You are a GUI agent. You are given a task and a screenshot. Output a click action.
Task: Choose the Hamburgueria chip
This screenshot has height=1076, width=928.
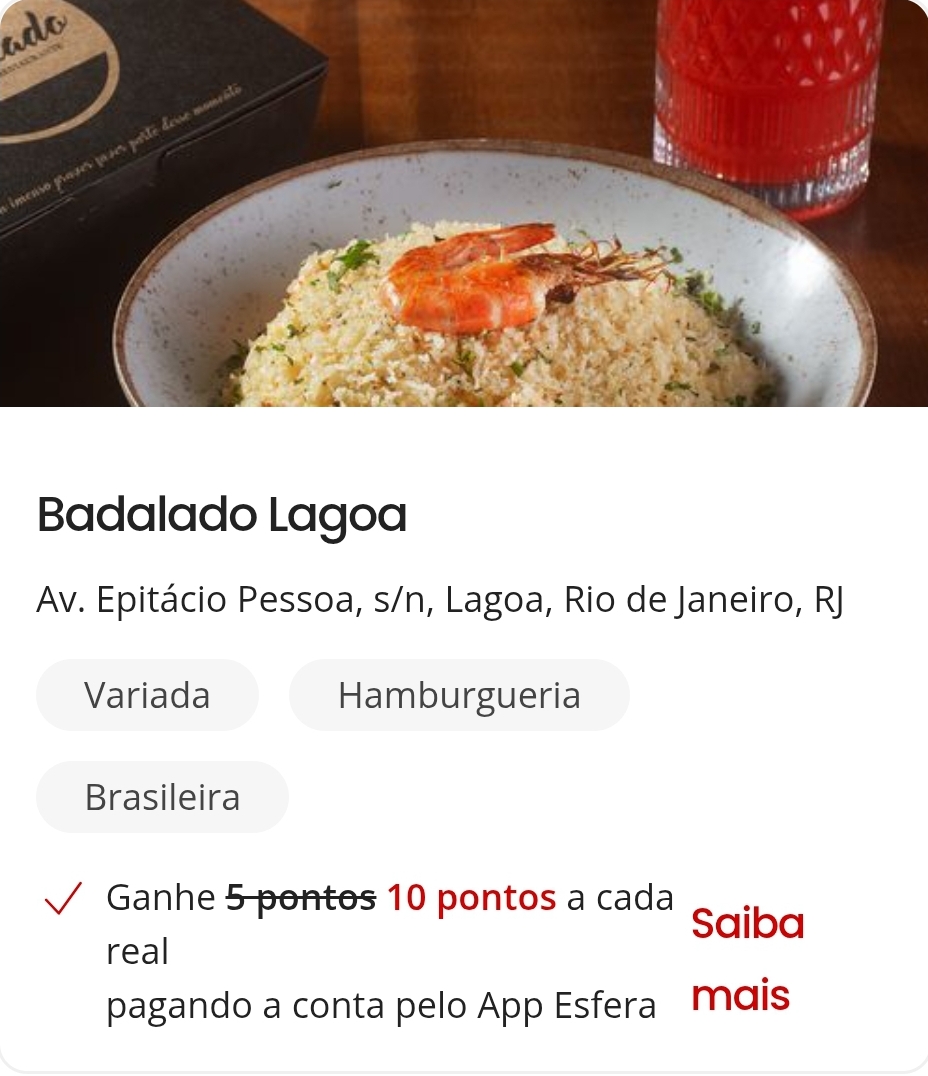point(459,695)
